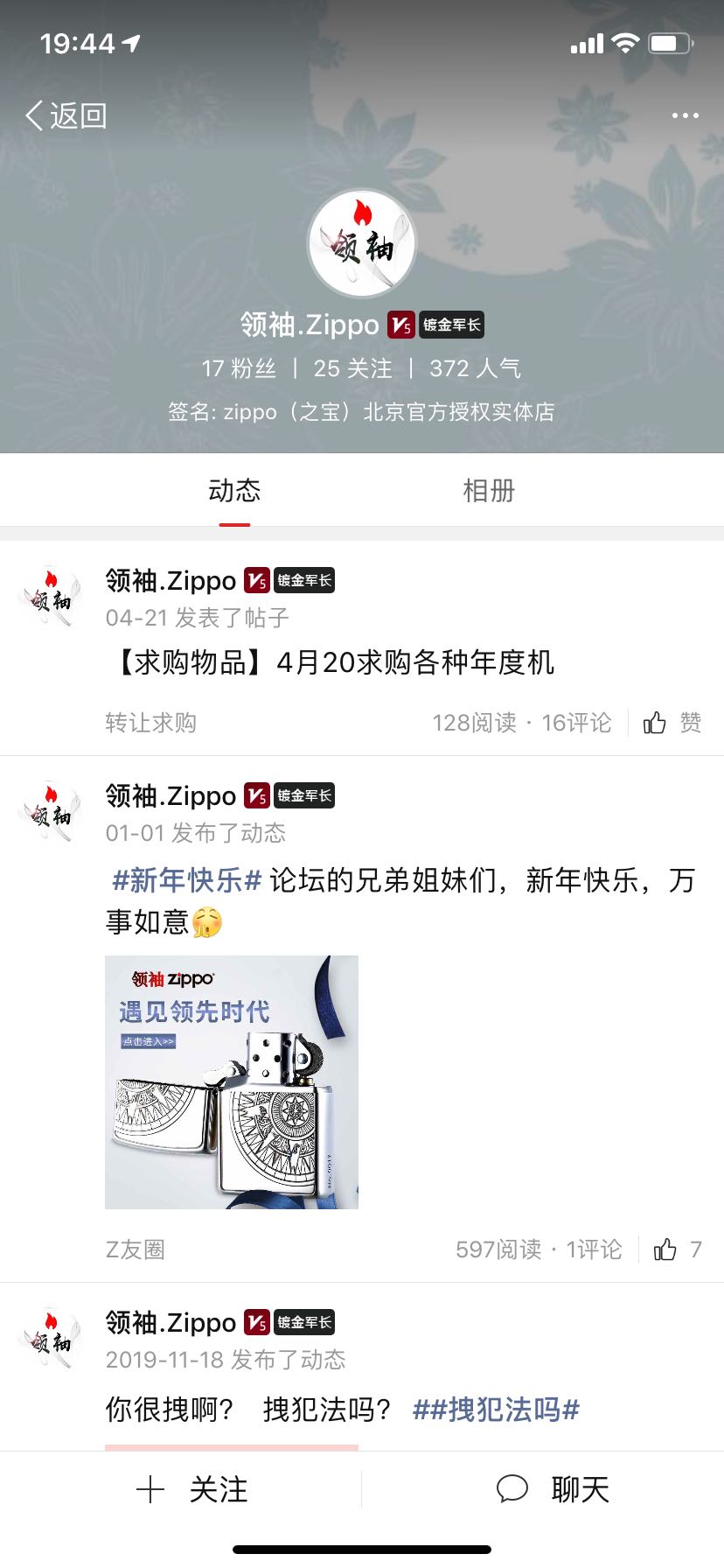The image size is (724, 1568).
Task: Open the #新年快乐# hashtag
Action: point(187,880)
